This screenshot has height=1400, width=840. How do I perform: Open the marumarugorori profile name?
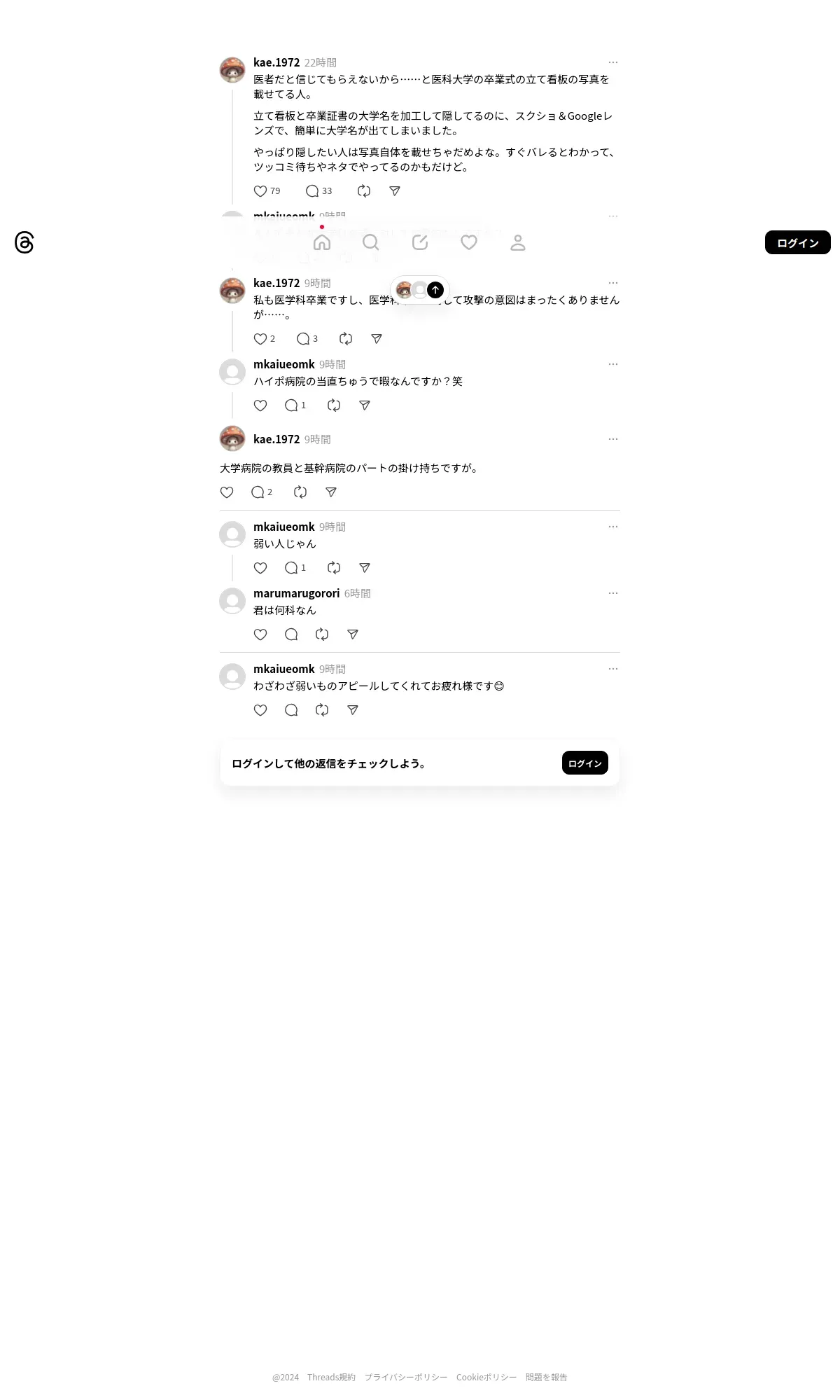pyautogui.click(x=296, y=593)
